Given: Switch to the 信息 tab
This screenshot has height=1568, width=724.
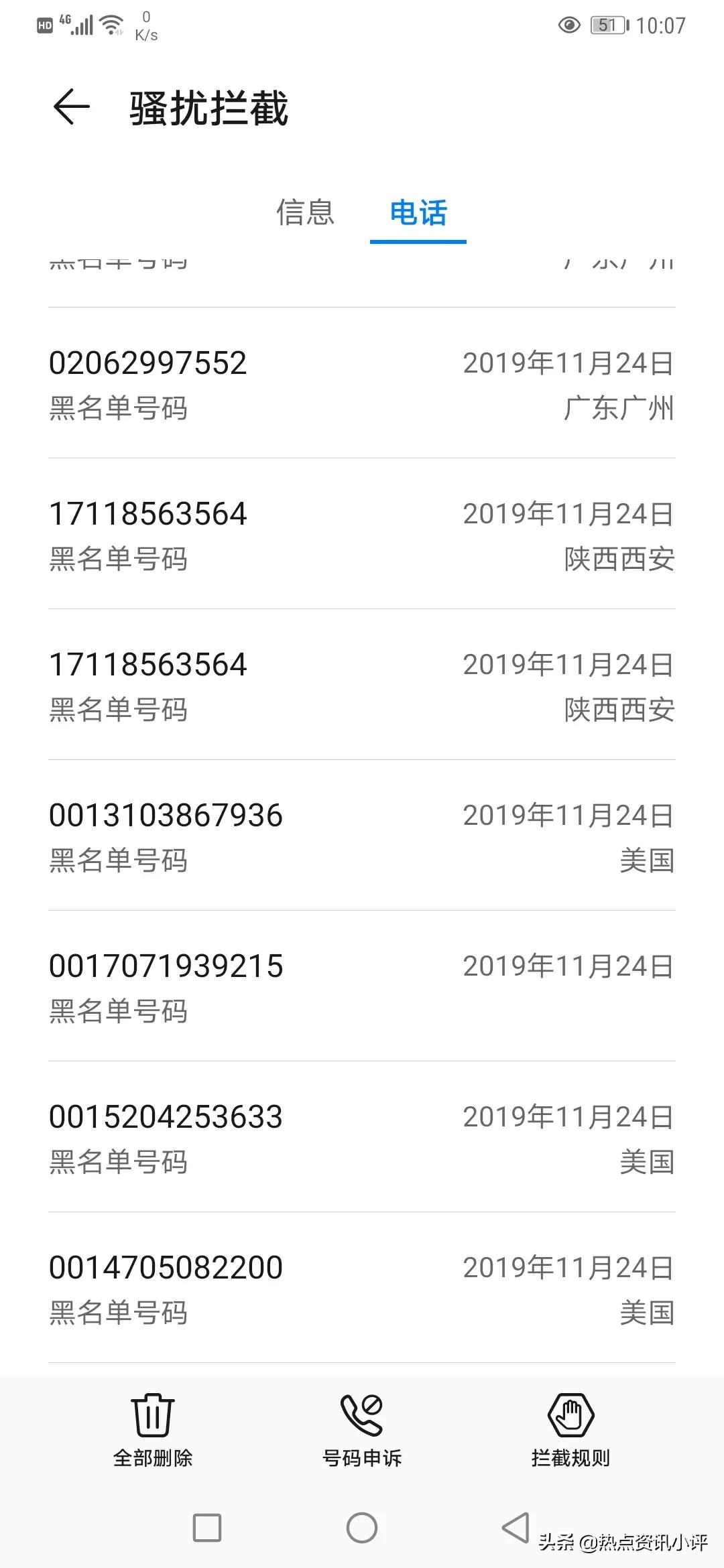Looking at the screenshot, I should pos(305,212).
